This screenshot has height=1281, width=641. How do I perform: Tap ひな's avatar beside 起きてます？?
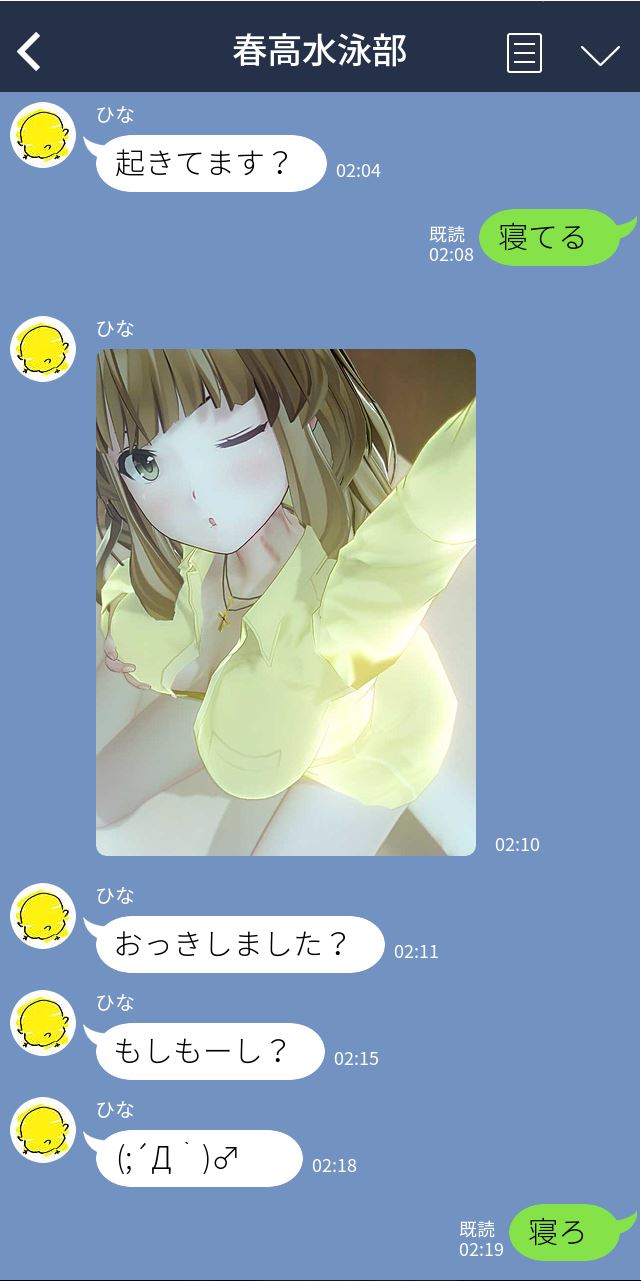click(43, 135)
